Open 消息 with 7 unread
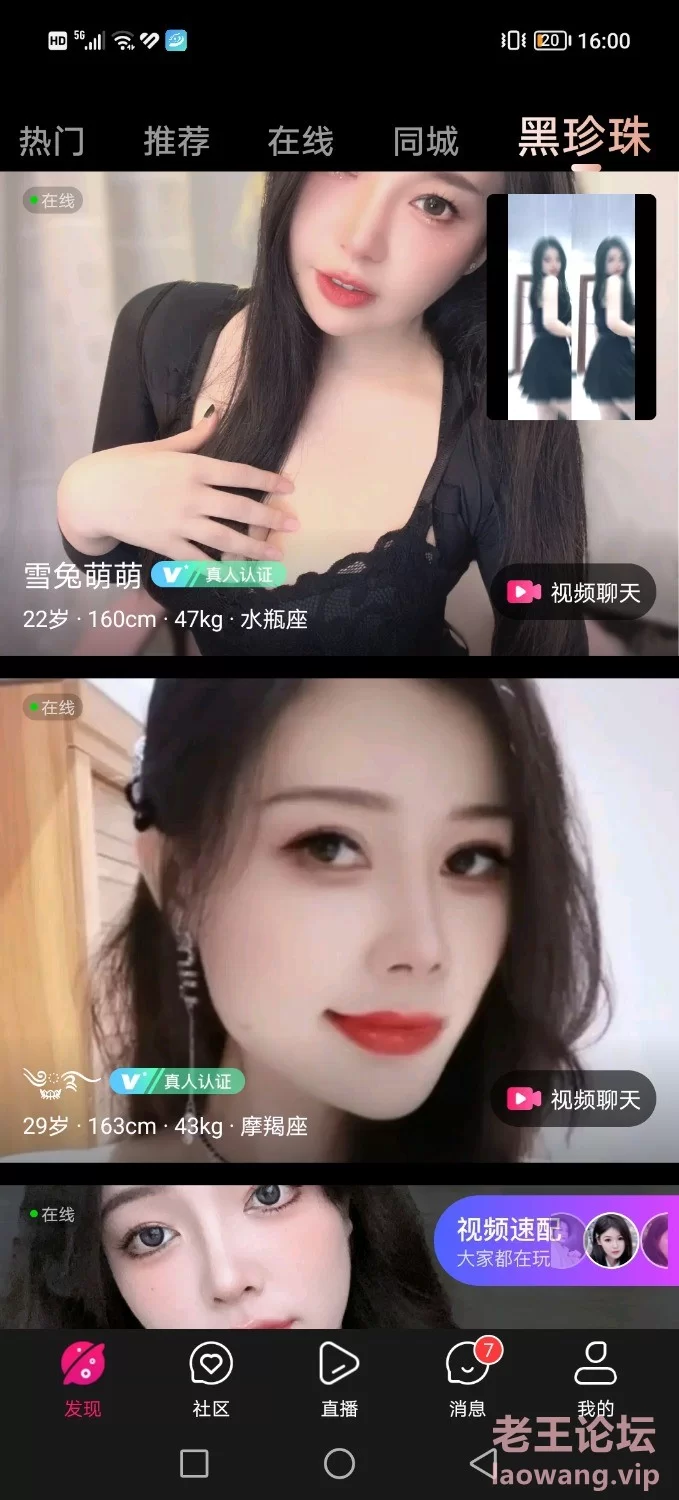This screenshot has width=679, height=1500. click(x=467, y=1380)
